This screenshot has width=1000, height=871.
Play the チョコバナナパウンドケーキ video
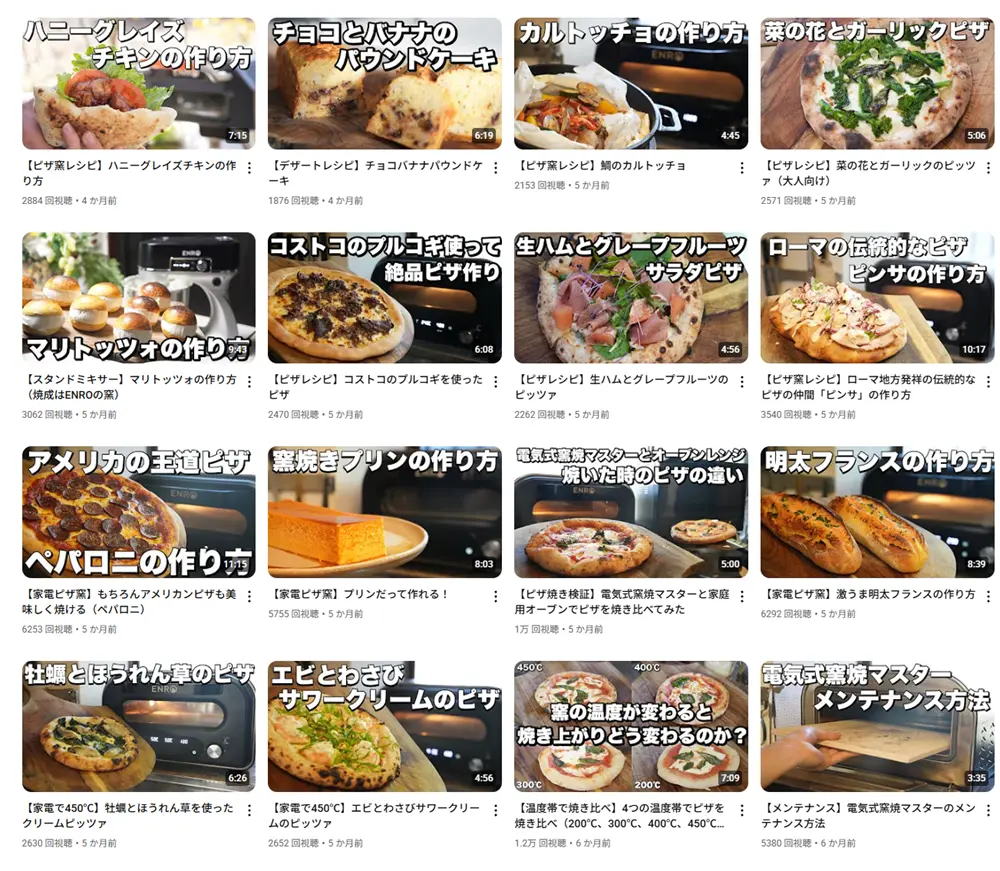384,83
